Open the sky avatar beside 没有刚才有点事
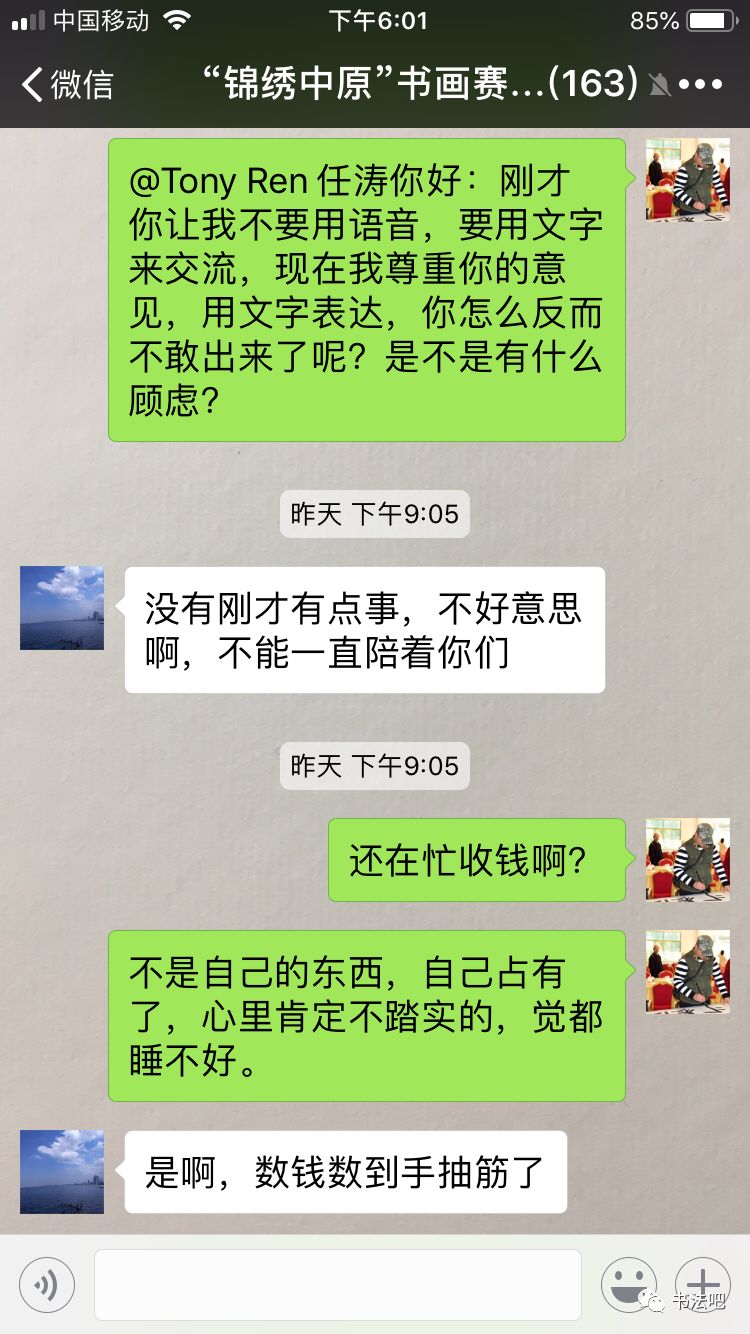Image resolution: width=750 pixels, height=1334 pixels. click(x=62, y=608)
